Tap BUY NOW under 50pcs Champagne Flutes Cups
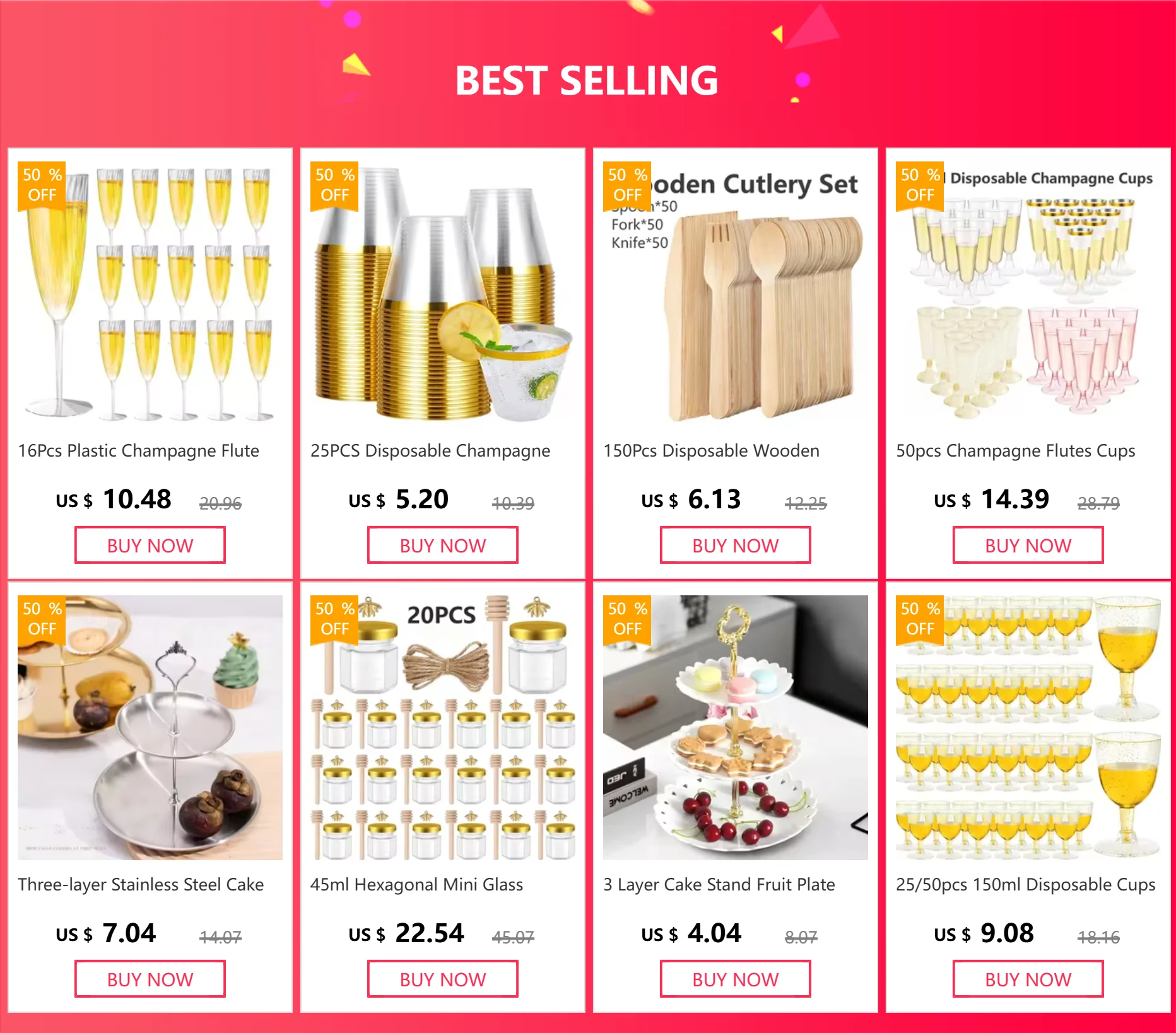1176x1033 pixels. pos(1028,546)
